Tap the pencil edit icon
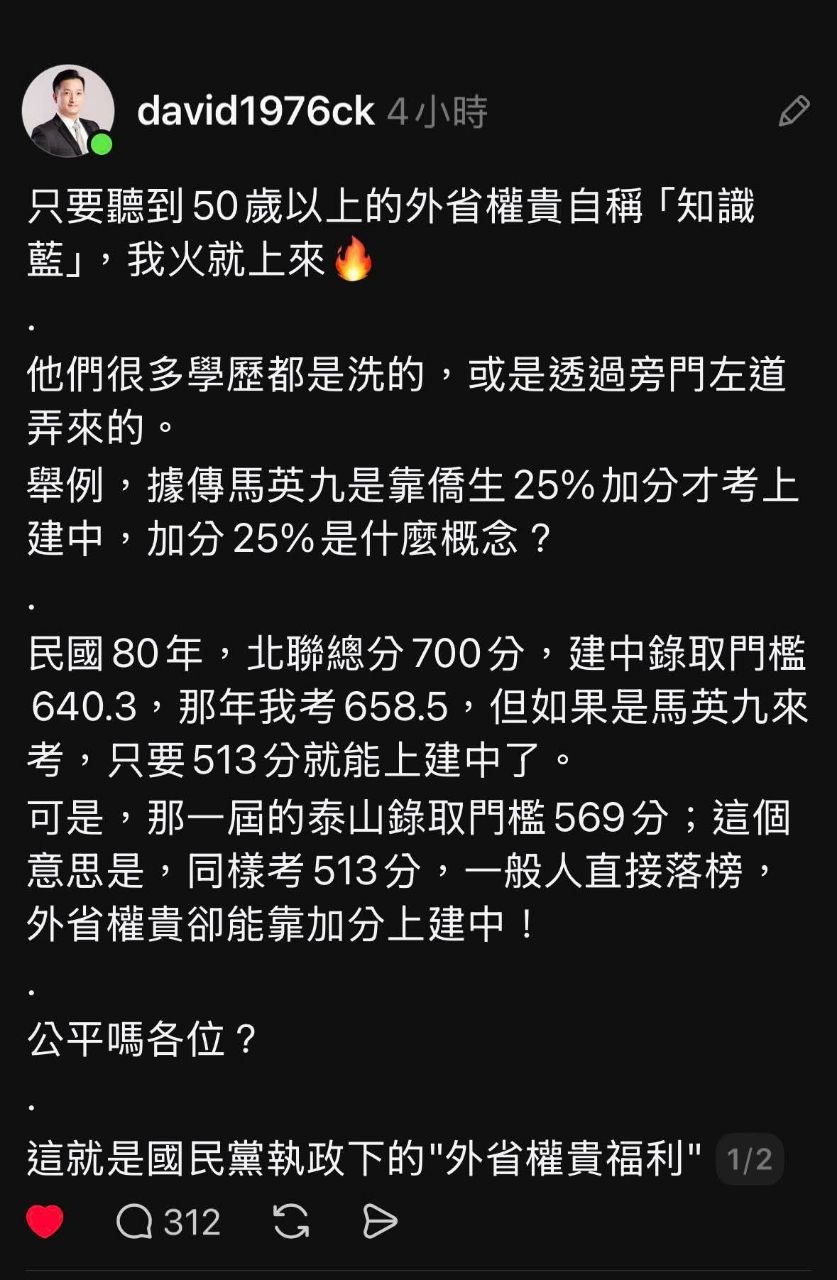Screen dimensions: 837x1280 coord(794,111)
